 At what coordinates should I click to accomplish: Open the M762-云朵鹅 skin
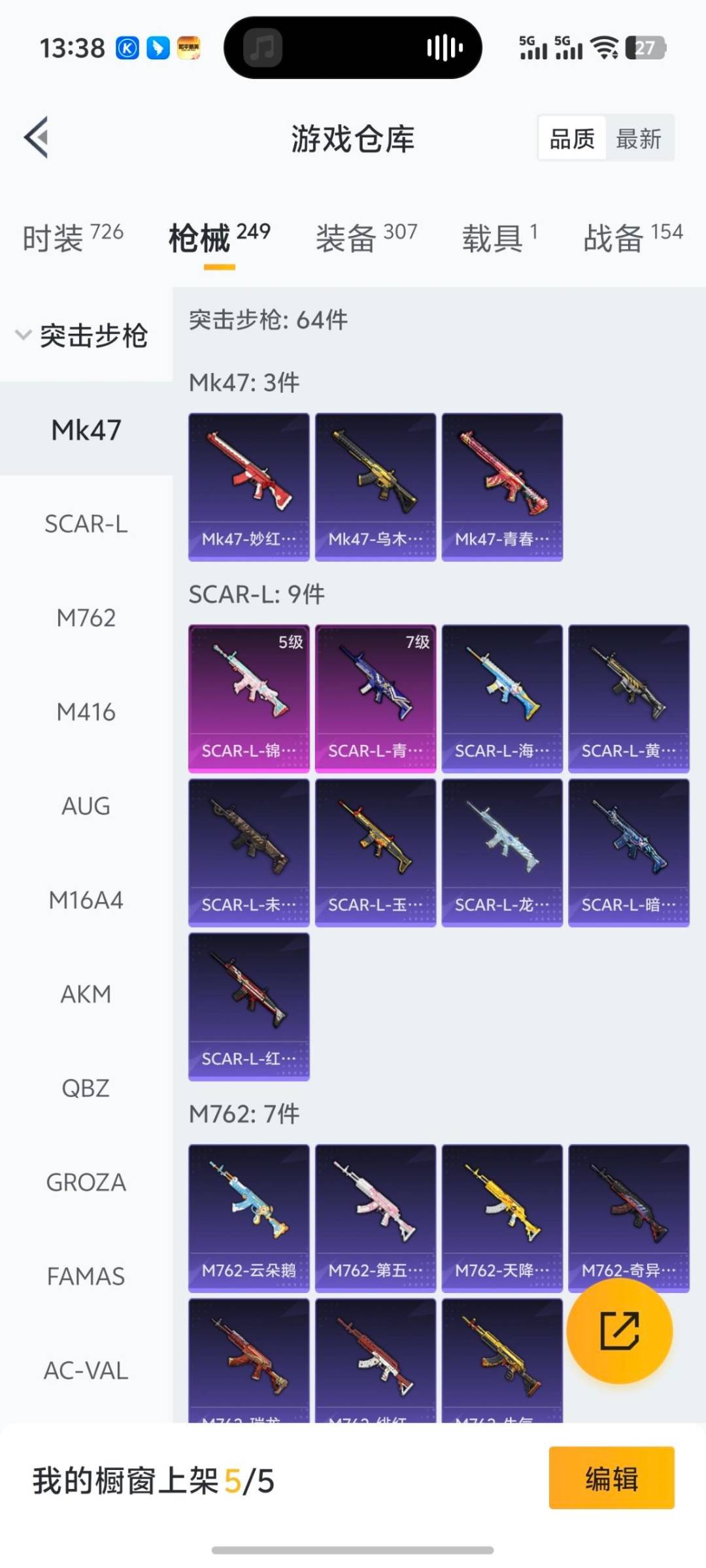tap(249, 1218)
